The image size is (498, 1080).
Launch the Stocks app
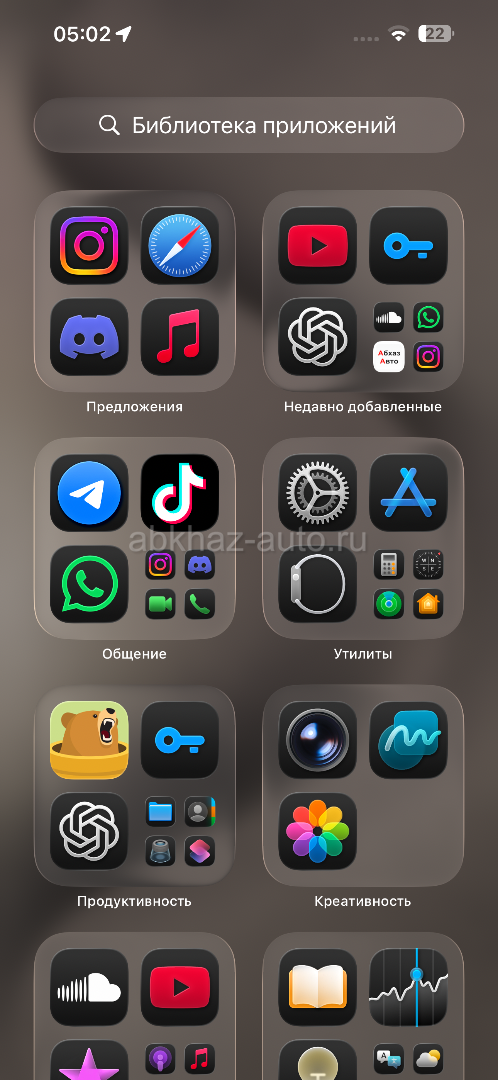pos(408,988)
